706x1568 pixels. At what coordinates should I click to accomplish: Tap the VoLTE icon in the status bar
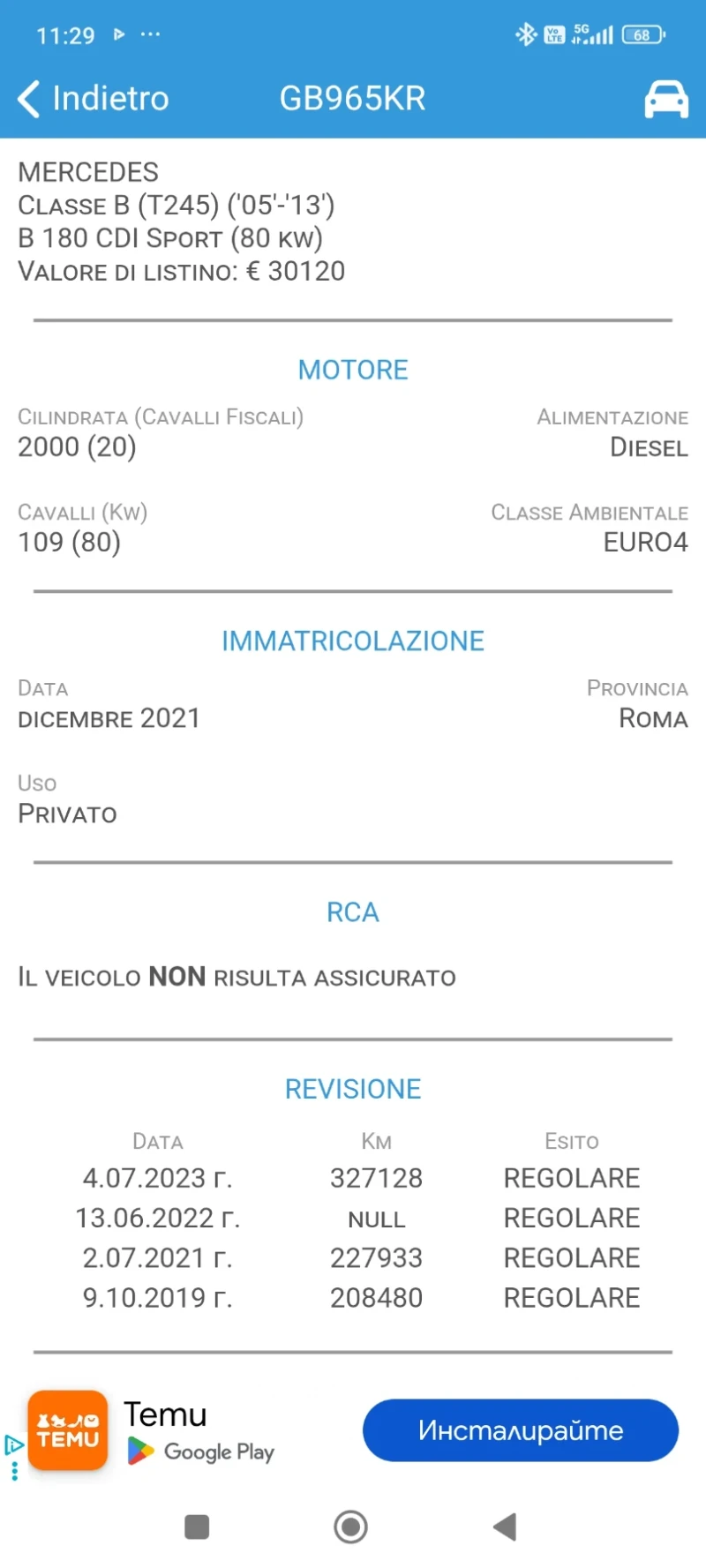554,34
